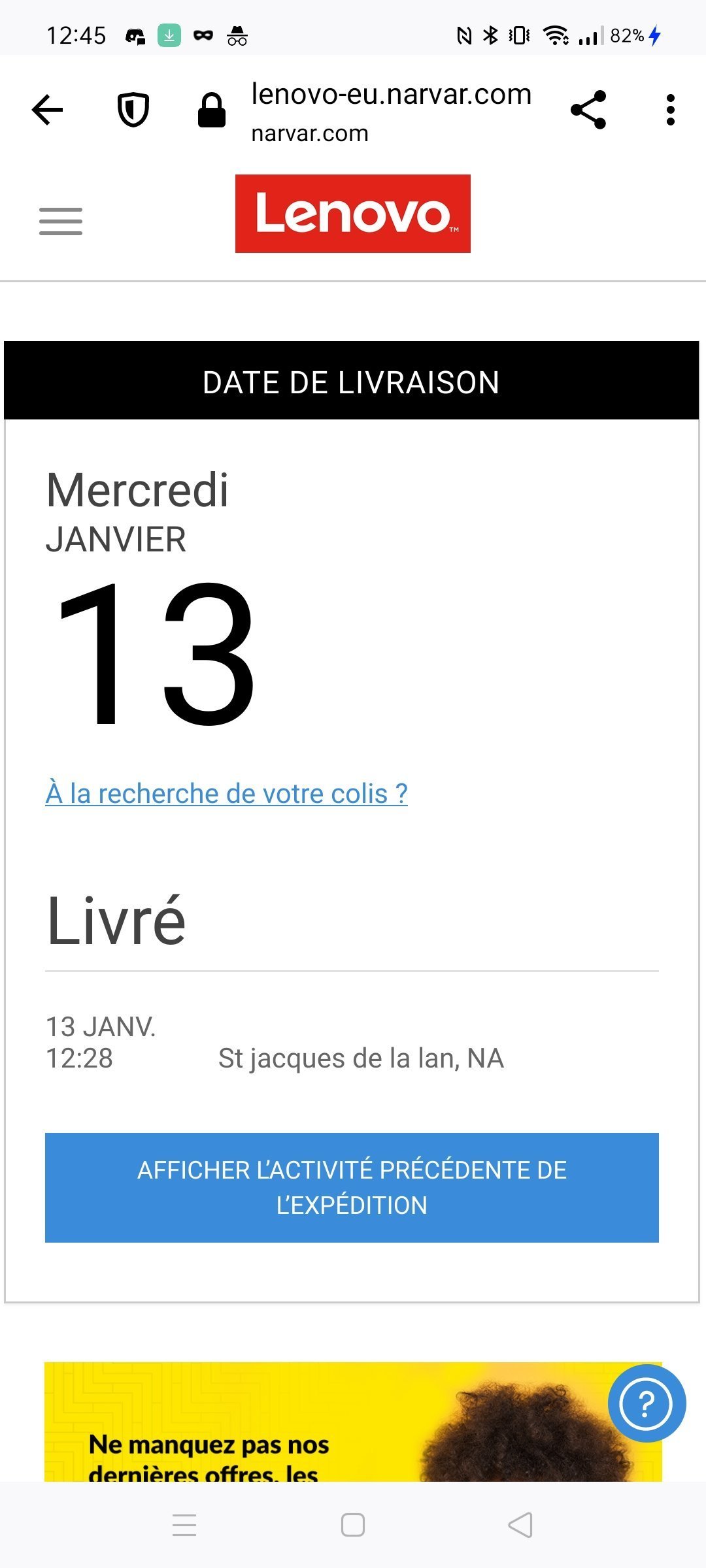Open the browser overflow menu
This screenshot has height=1568, width=706.
point(670,110)
